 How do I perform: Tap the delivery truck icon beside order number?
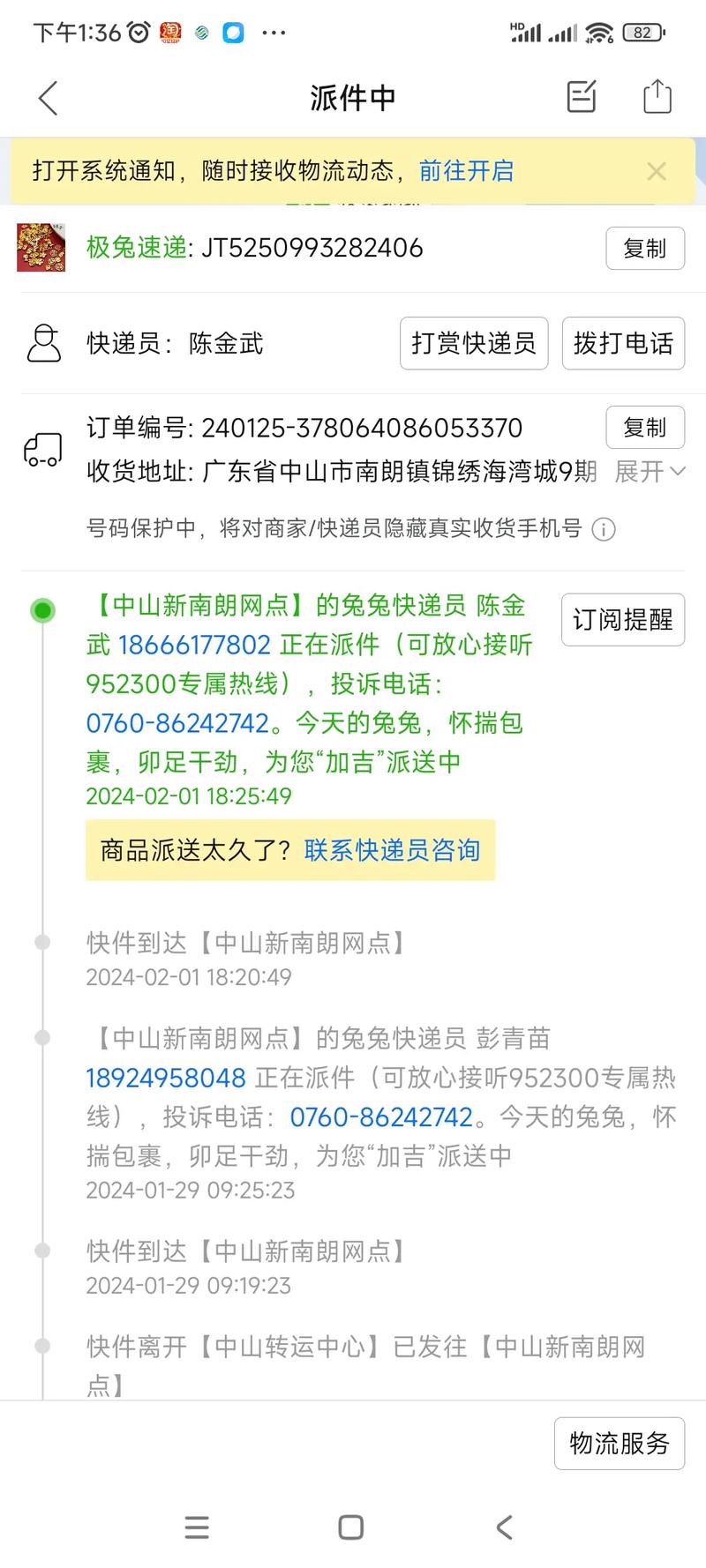pyautogui.click(x=41, y=450)
